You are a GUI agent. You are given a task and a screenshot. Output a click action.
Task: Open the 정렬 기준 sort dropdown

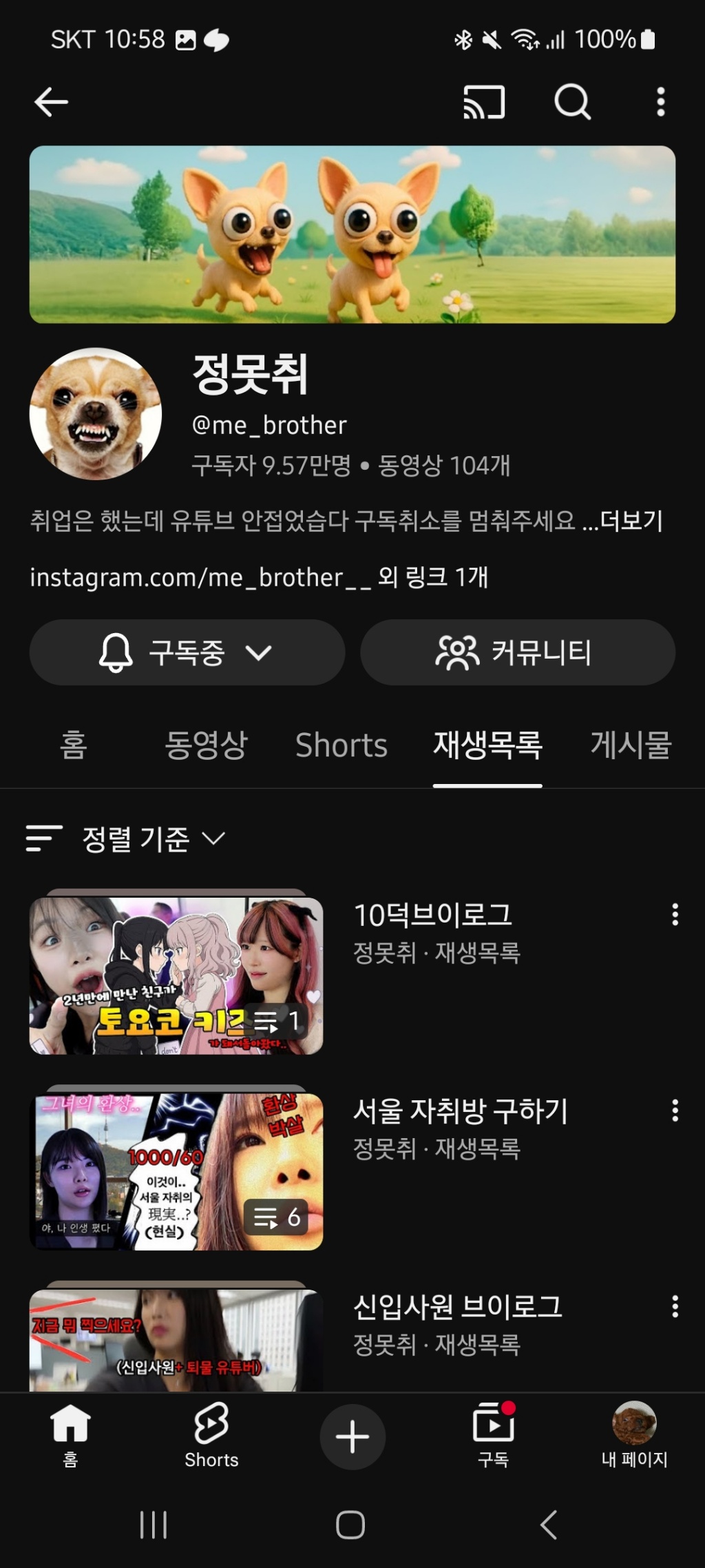point(127,840)
